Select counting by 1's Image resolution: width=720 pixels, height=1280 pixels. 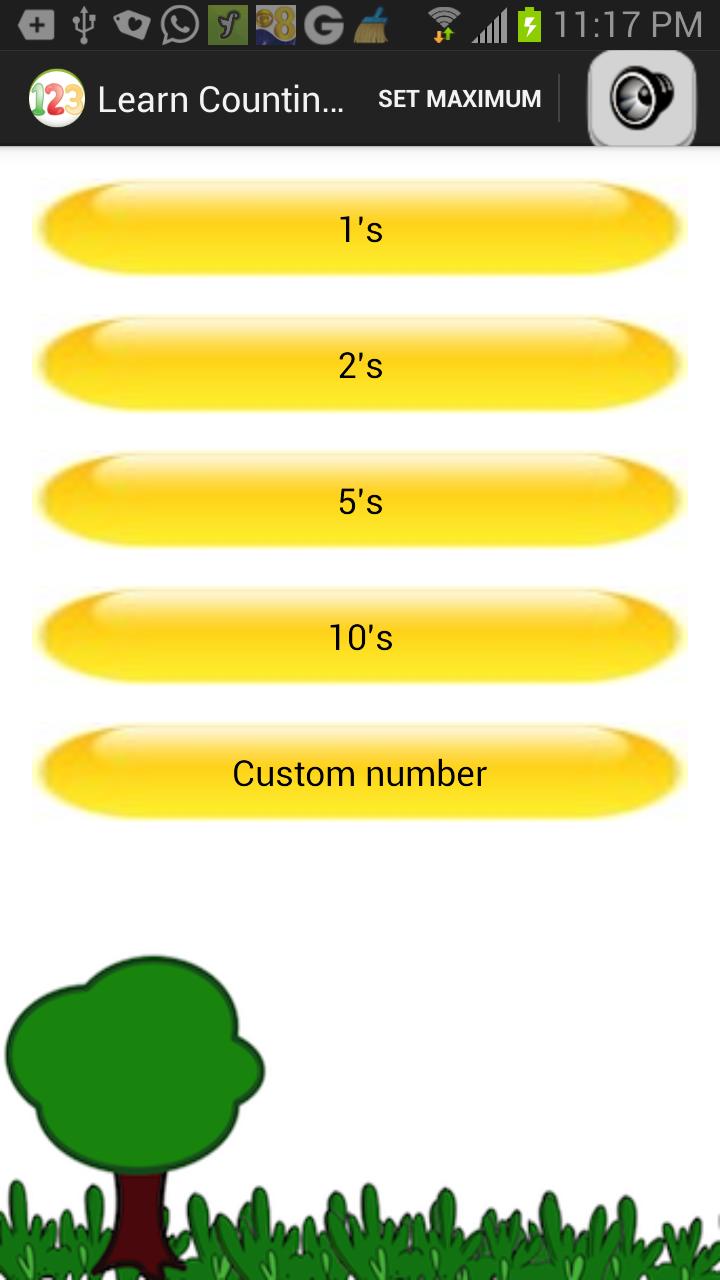[x=360, y=228]
